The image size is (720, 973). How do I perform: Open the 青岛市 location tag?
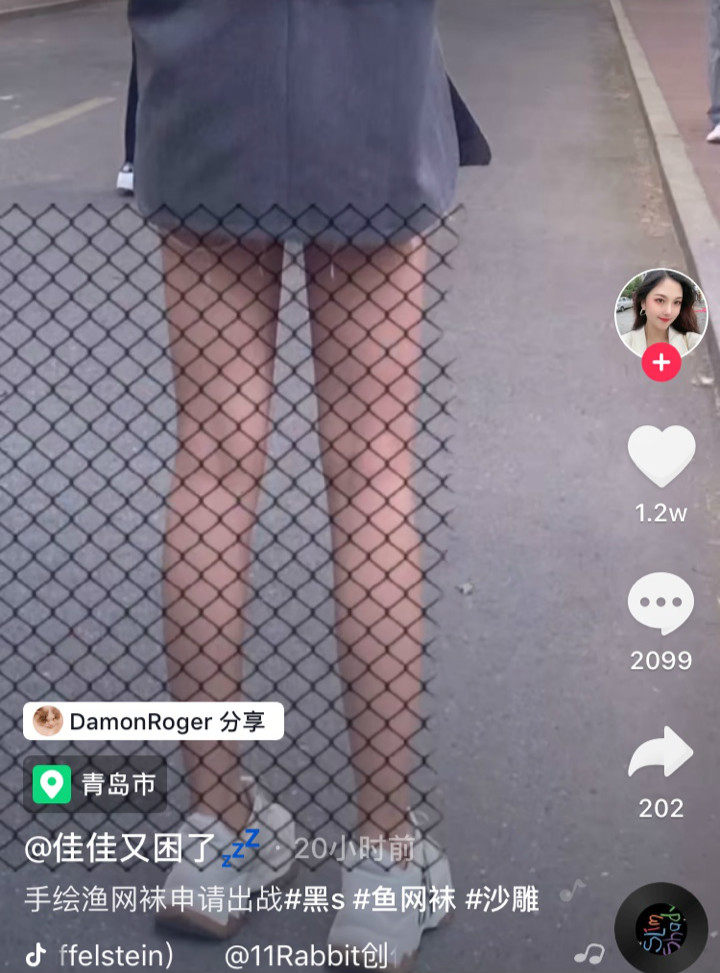coord(95,784)
